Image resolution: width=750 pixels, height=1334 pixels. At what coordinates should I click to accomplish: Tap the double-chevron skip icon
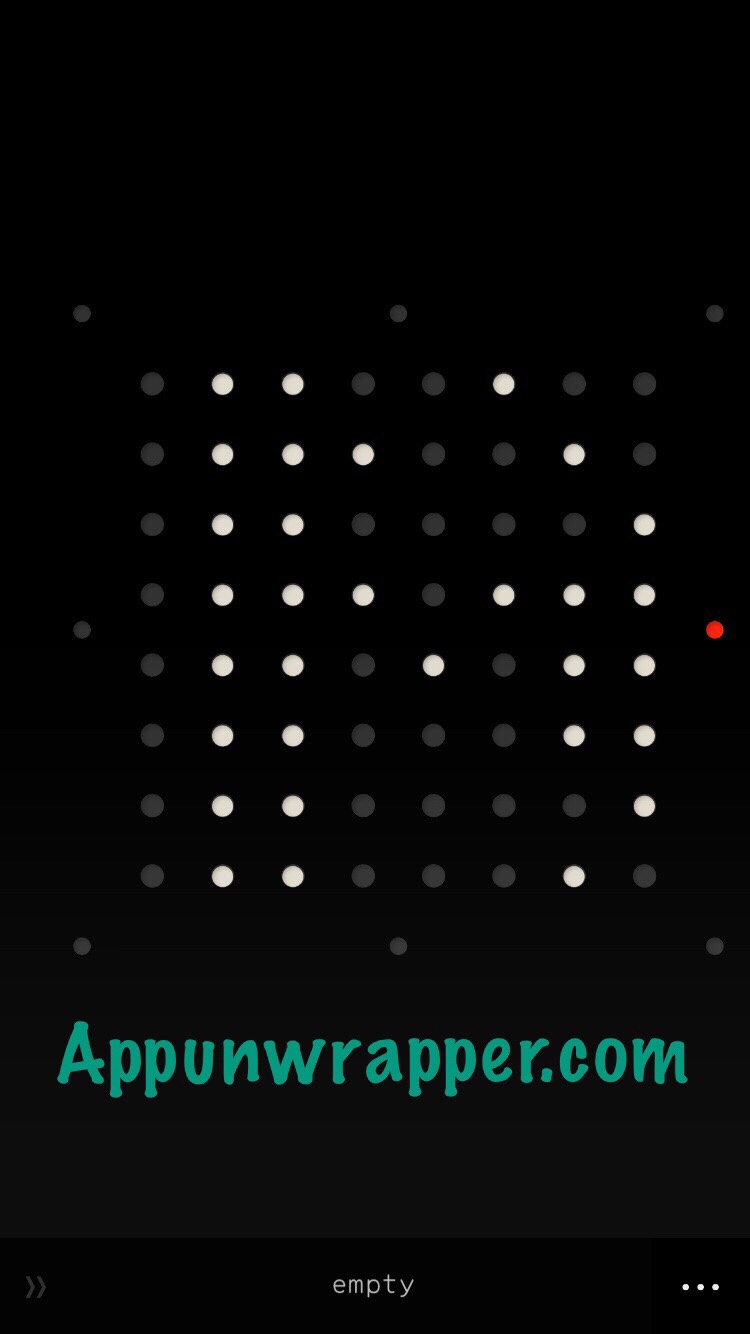coord(36,1287)
